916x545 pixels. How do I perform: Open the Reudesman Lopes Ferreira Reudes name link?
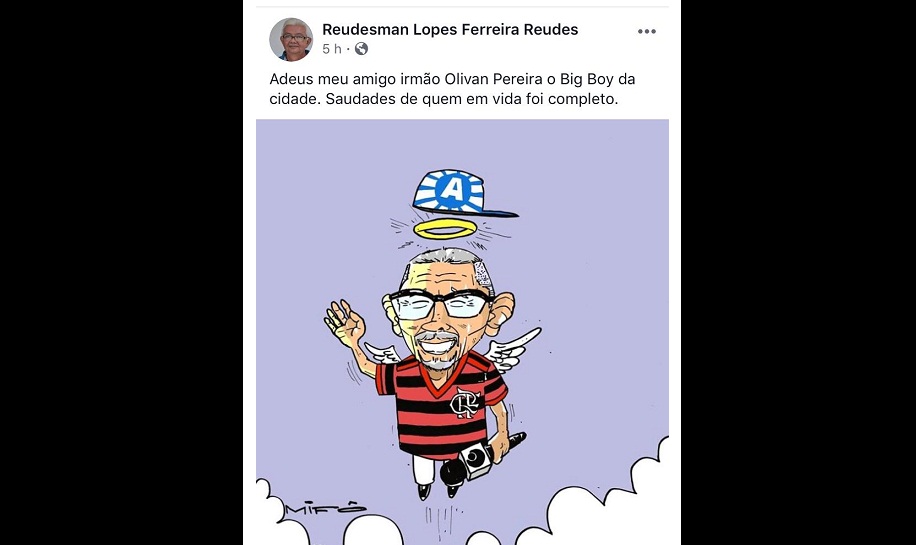pos(450,30)
